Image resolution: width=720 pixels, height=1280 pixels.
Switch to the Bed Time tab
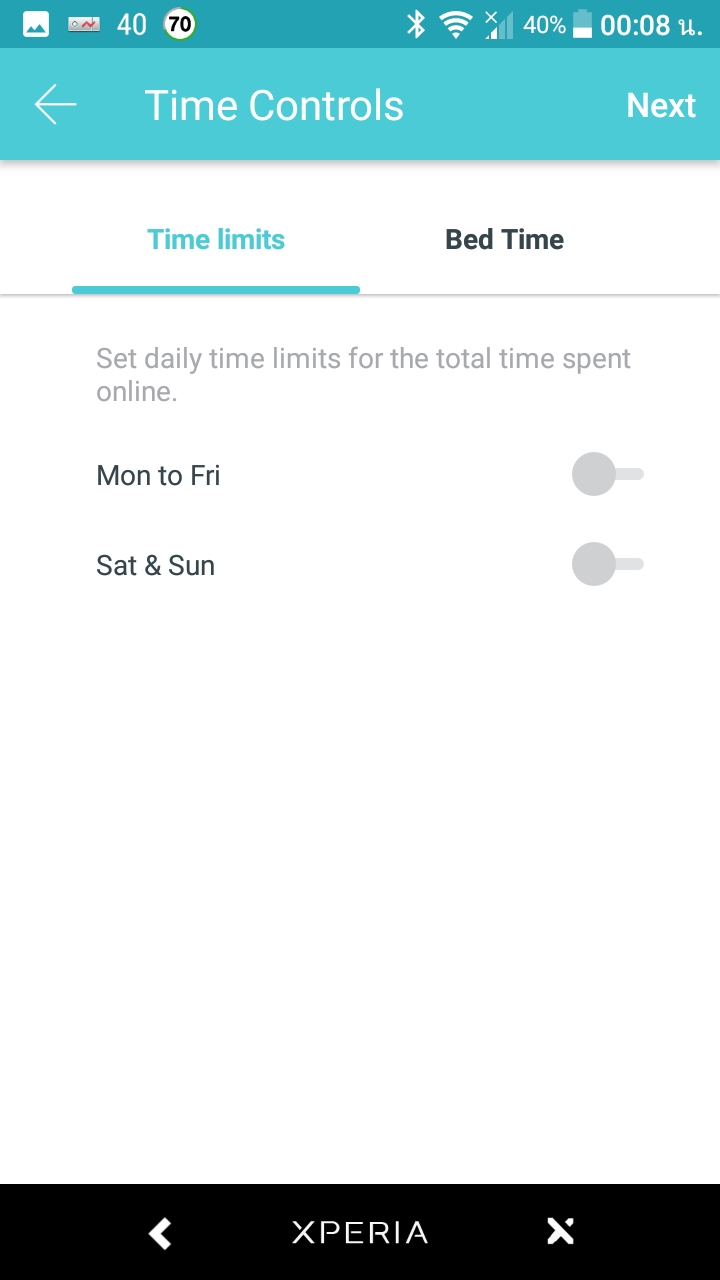point(504,240)
